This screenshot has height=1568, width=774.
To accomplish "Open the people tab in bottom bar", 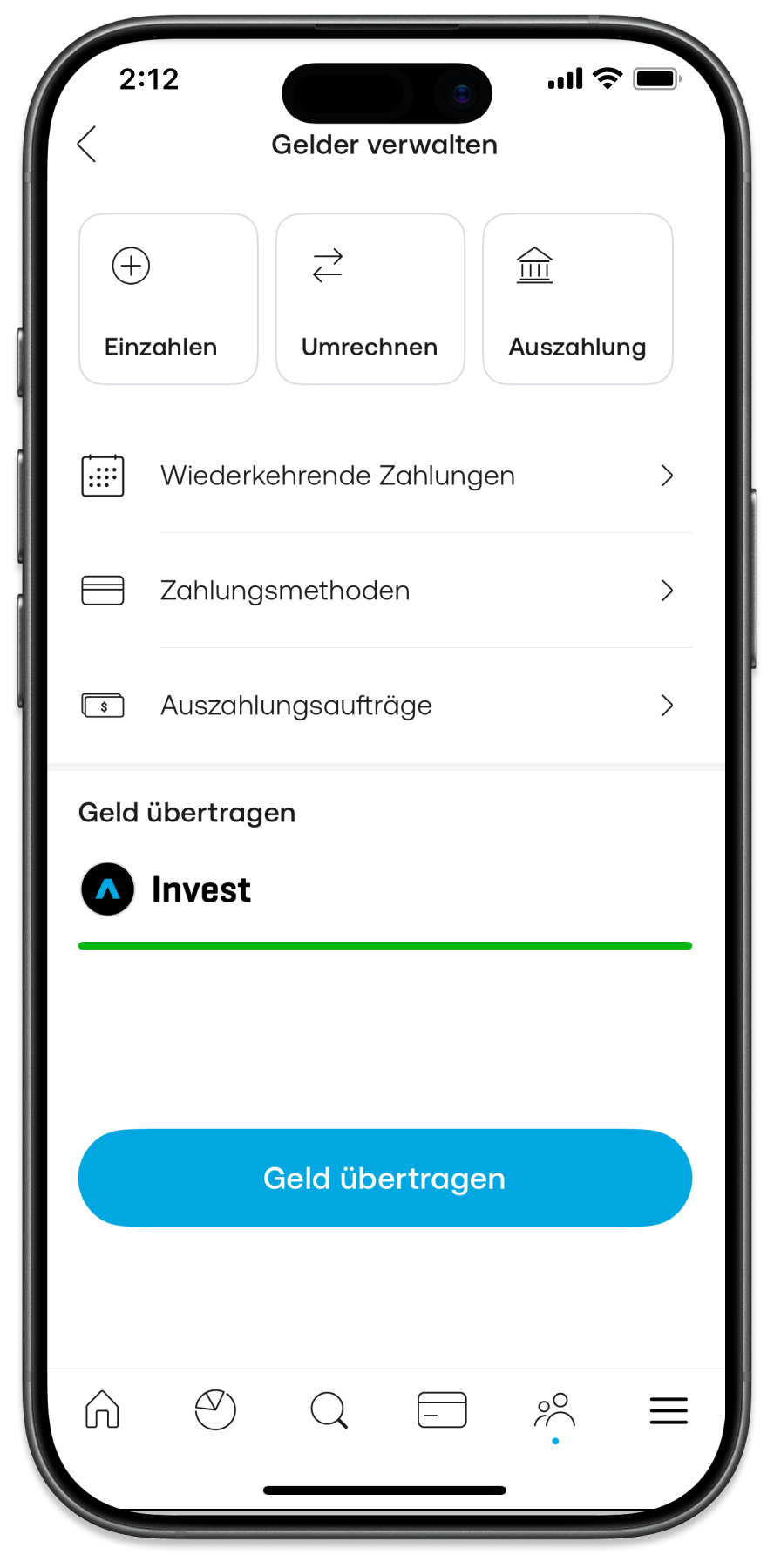I will (x=555, y=1411).
